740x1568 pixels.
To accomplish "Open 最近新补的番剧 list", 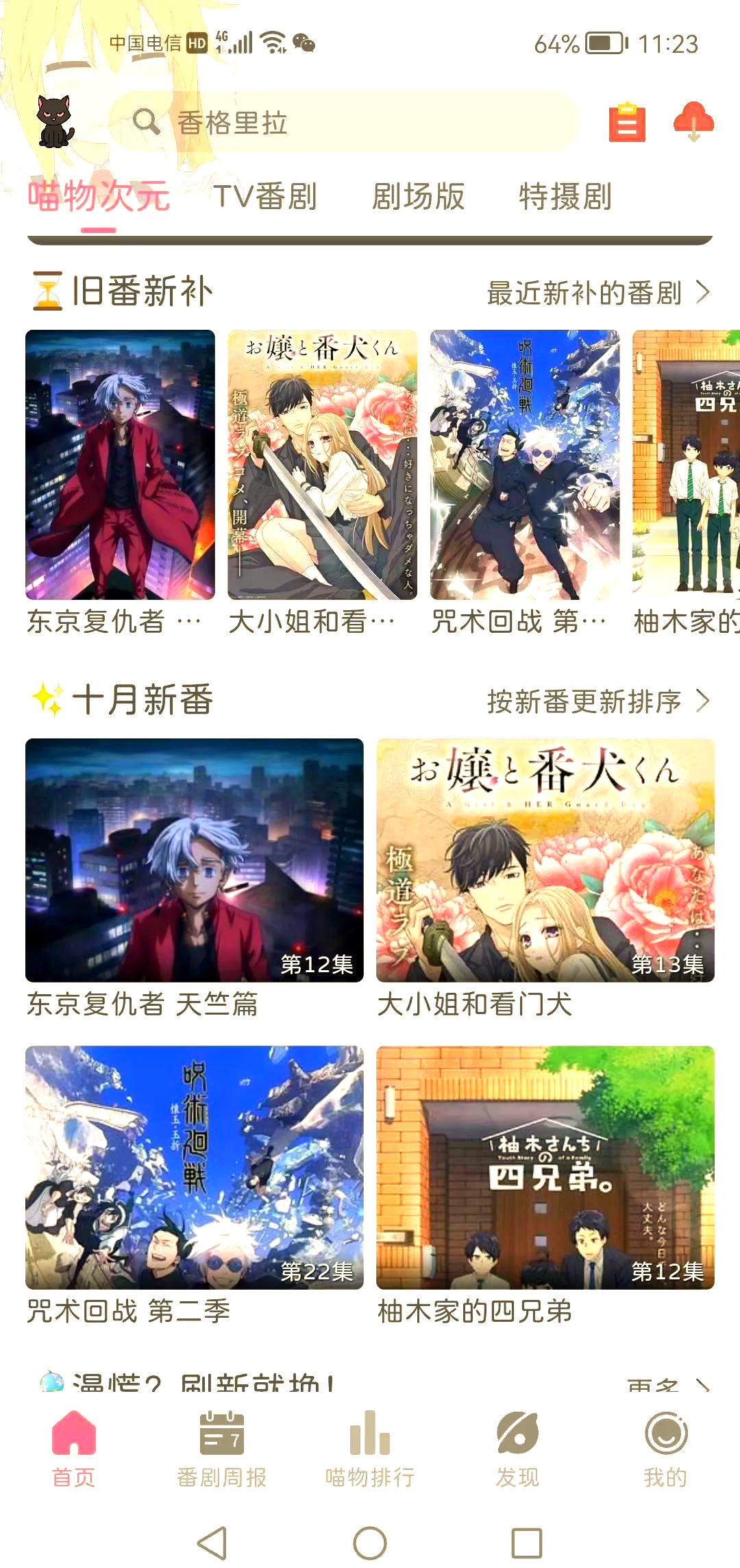I will 597,293.
